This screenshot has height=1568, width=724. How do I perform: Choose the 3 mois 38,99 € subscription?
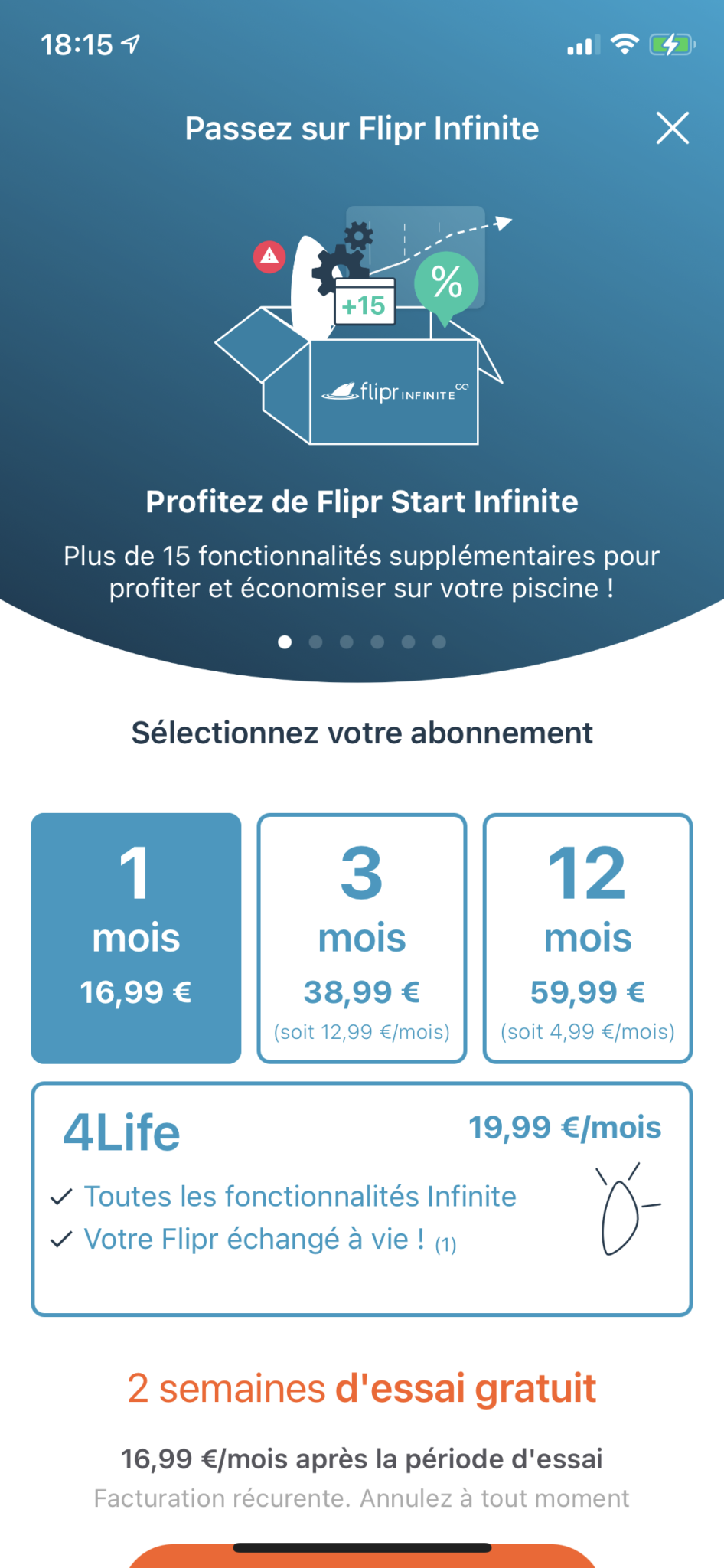click(x=362, y=938)
